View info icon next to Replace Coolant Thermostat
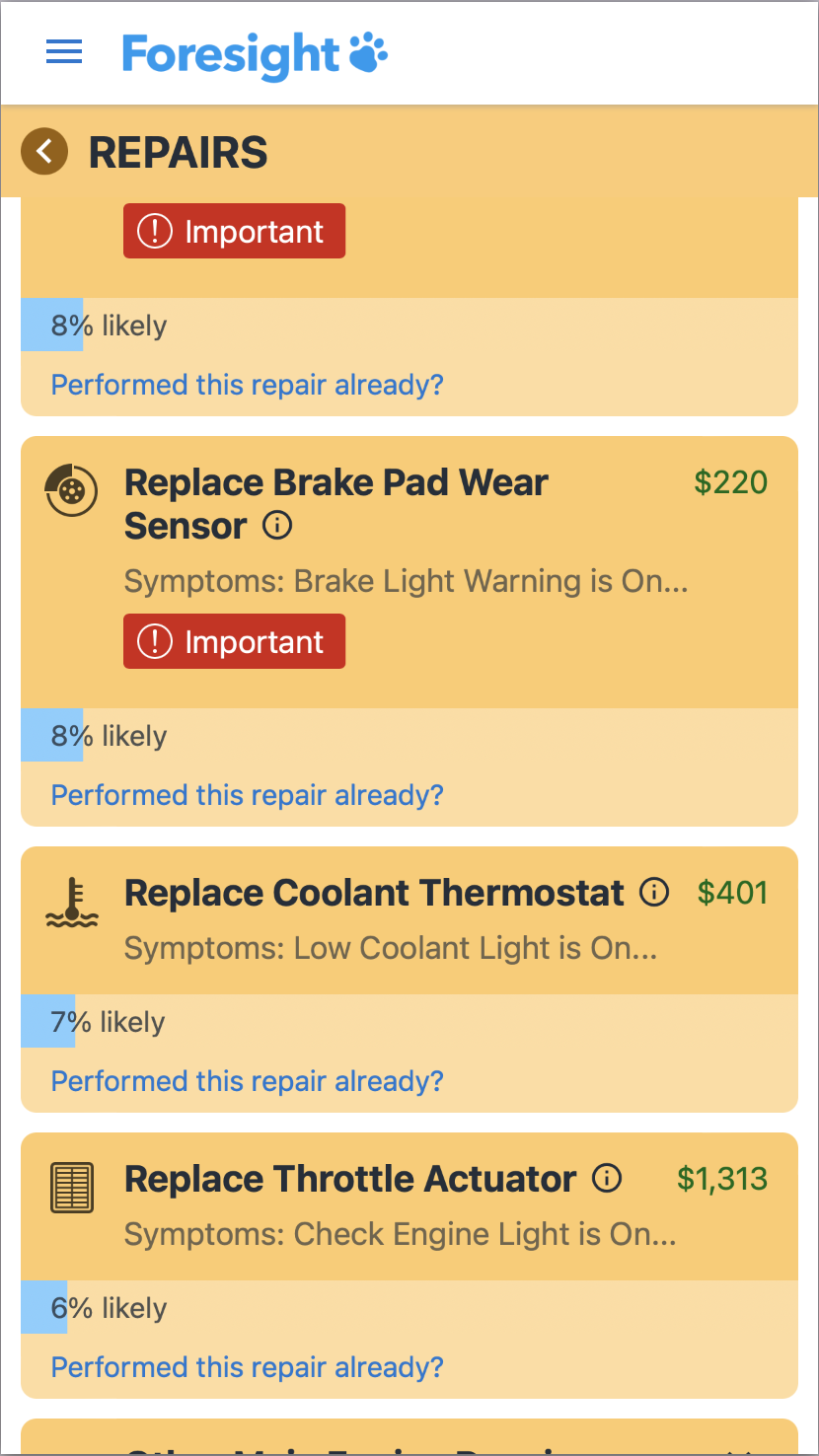Screen dimensions: 819x1456 tap(654, 893)
